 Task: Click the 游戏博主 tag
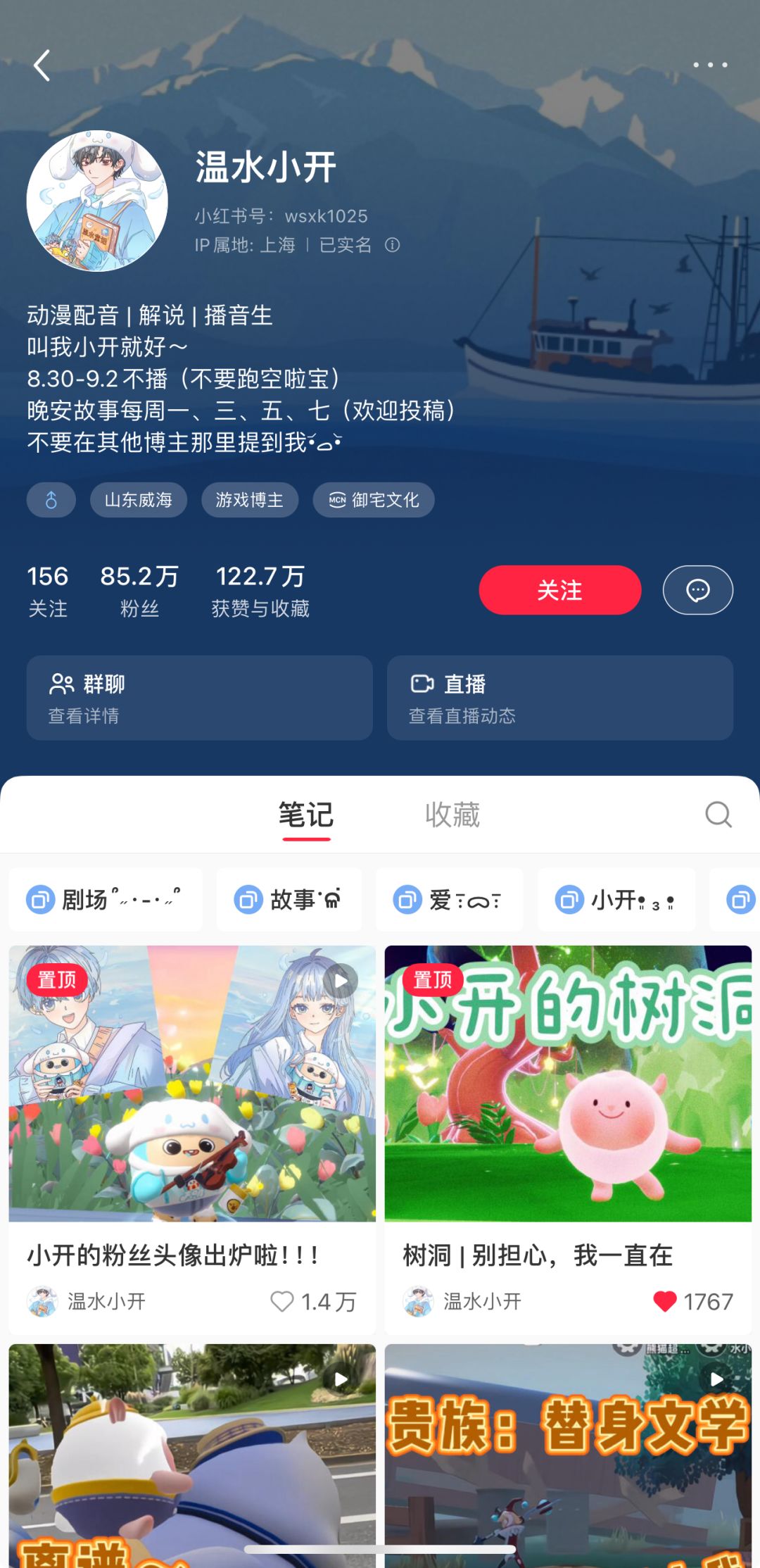tap(250, 500)
